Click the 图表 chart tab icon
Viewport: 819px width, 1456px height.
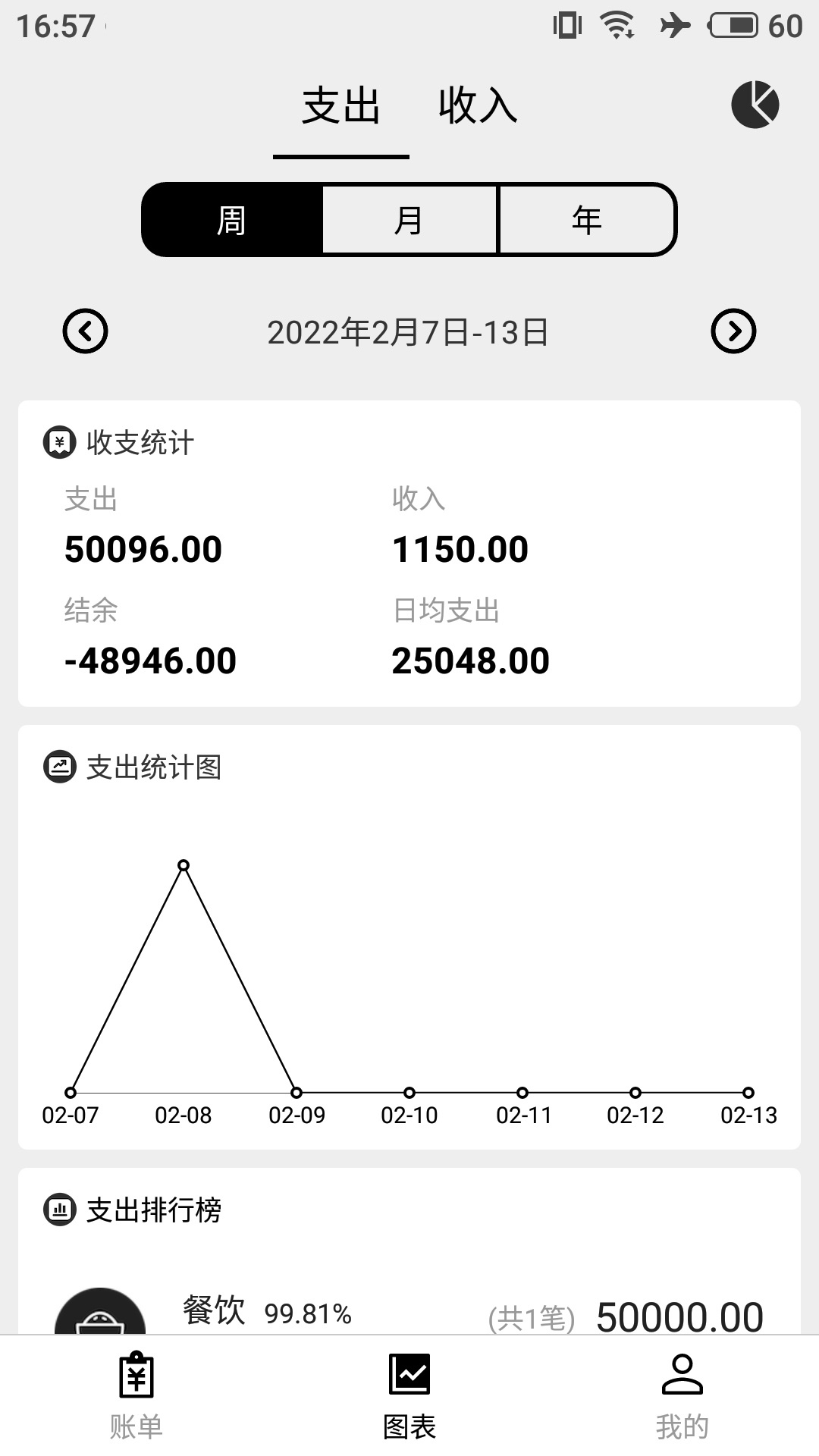pyautogui.click(x=409, y=1382)
